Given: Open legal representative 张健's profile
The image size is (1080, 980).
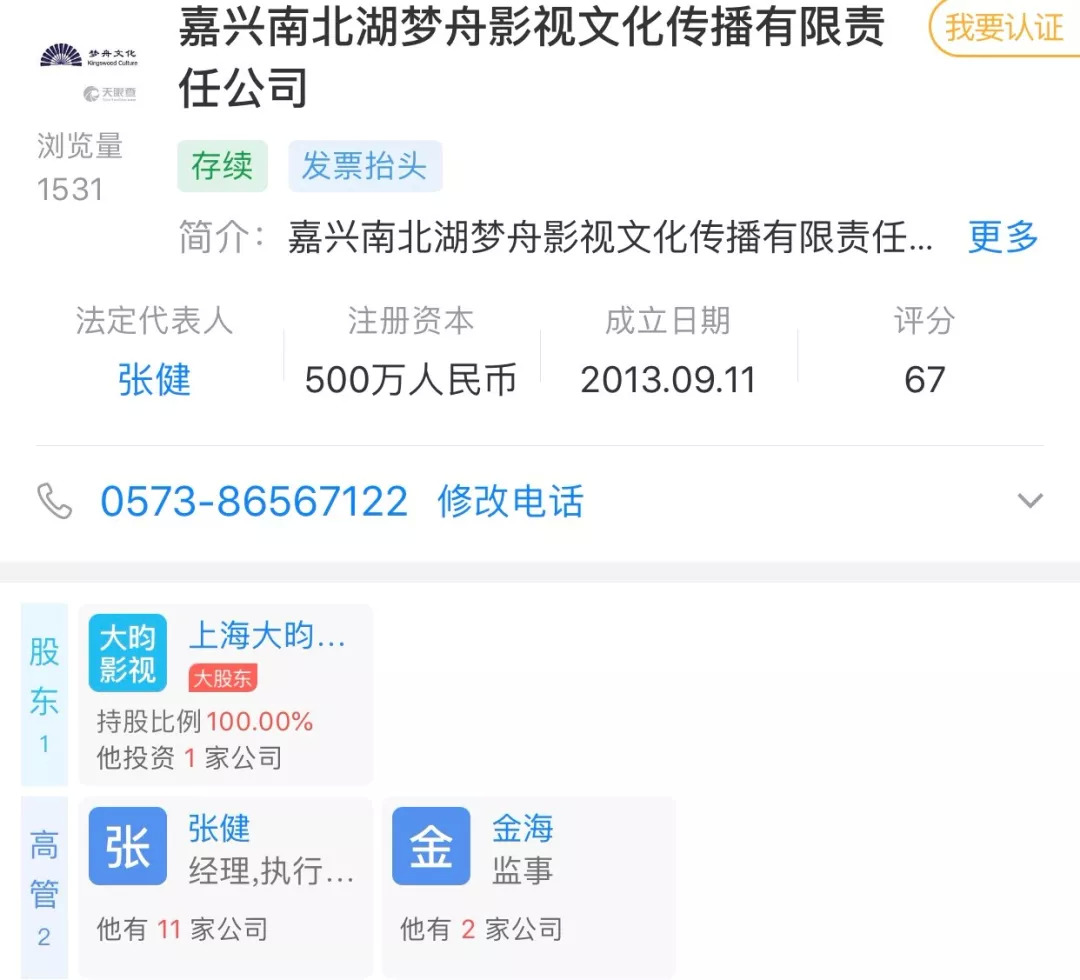Looking at the screenshot, I should (154, 380).
